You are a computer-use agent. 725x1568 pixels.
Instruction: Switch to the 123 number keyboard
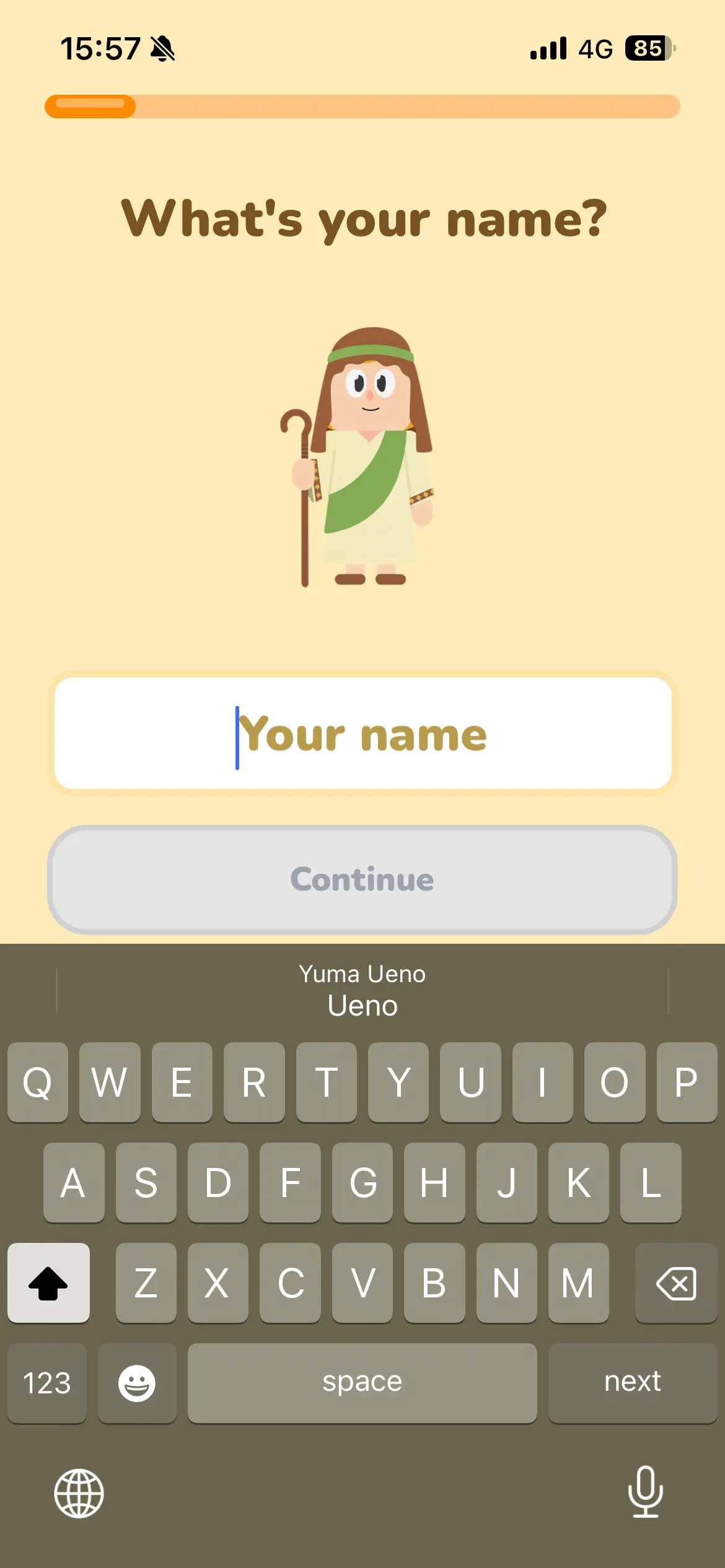click(47, 1382)
